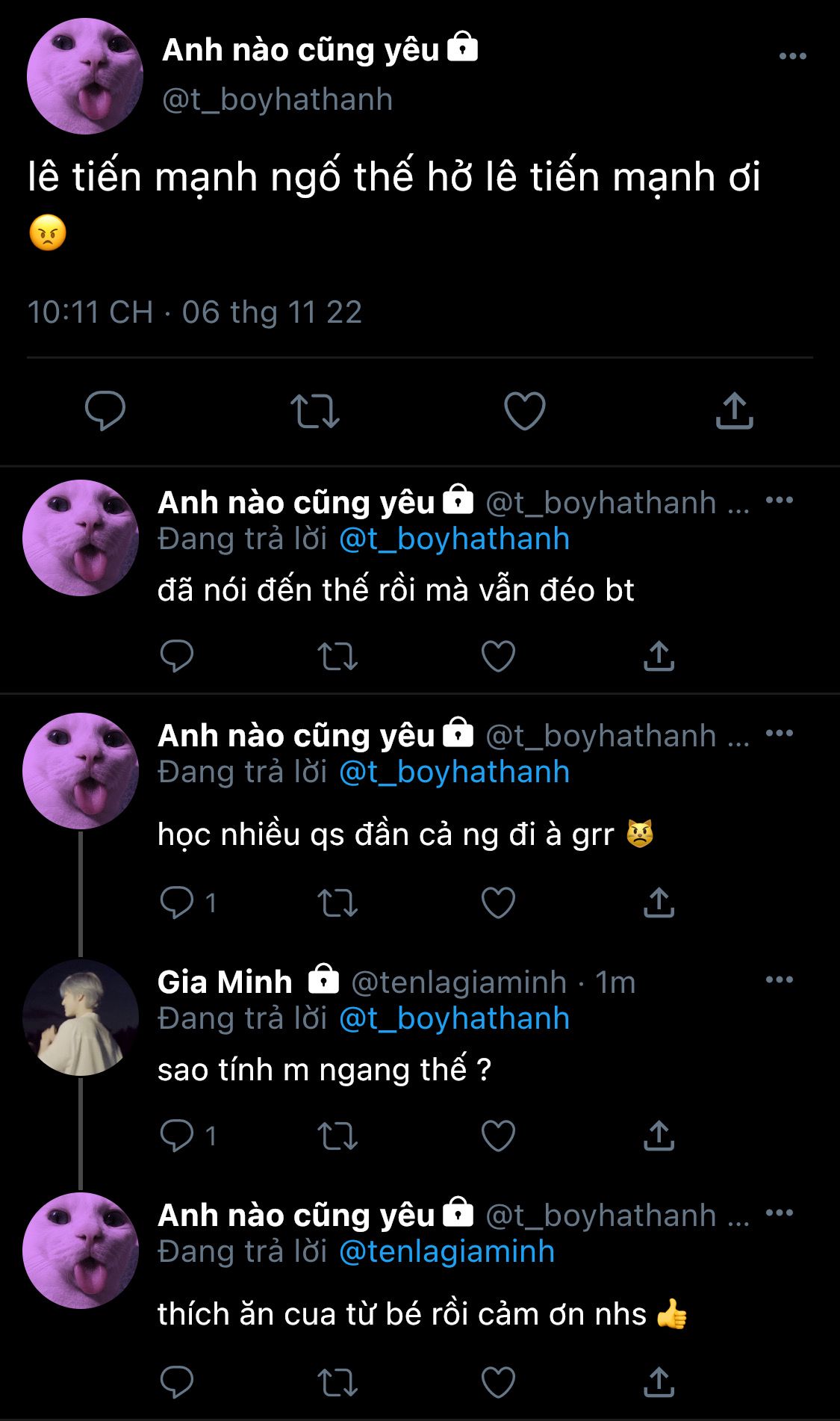The height and width of the screenshot is (1421, 840).
Task: Like Gia Minh's reply "sao tính m ngang thế"
Action: pyautogui.click(x=498, y=1136)
